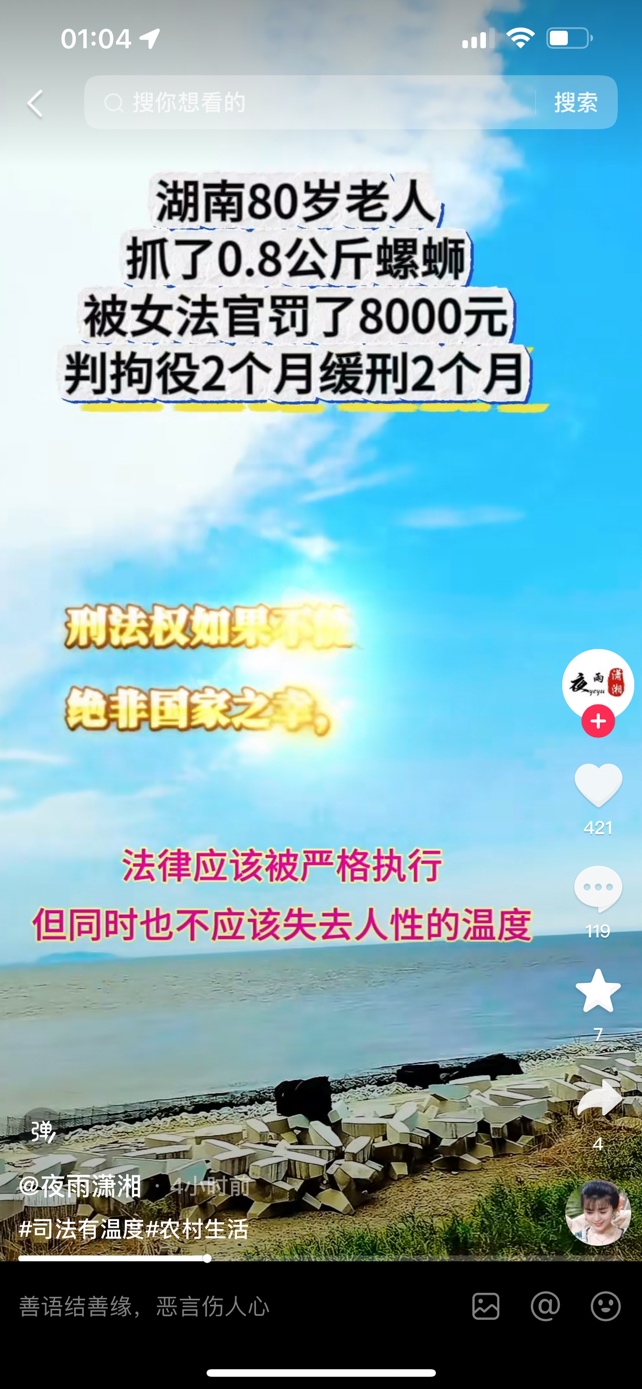
Task: Tap the 搜索 button
Action: (576, 102)
